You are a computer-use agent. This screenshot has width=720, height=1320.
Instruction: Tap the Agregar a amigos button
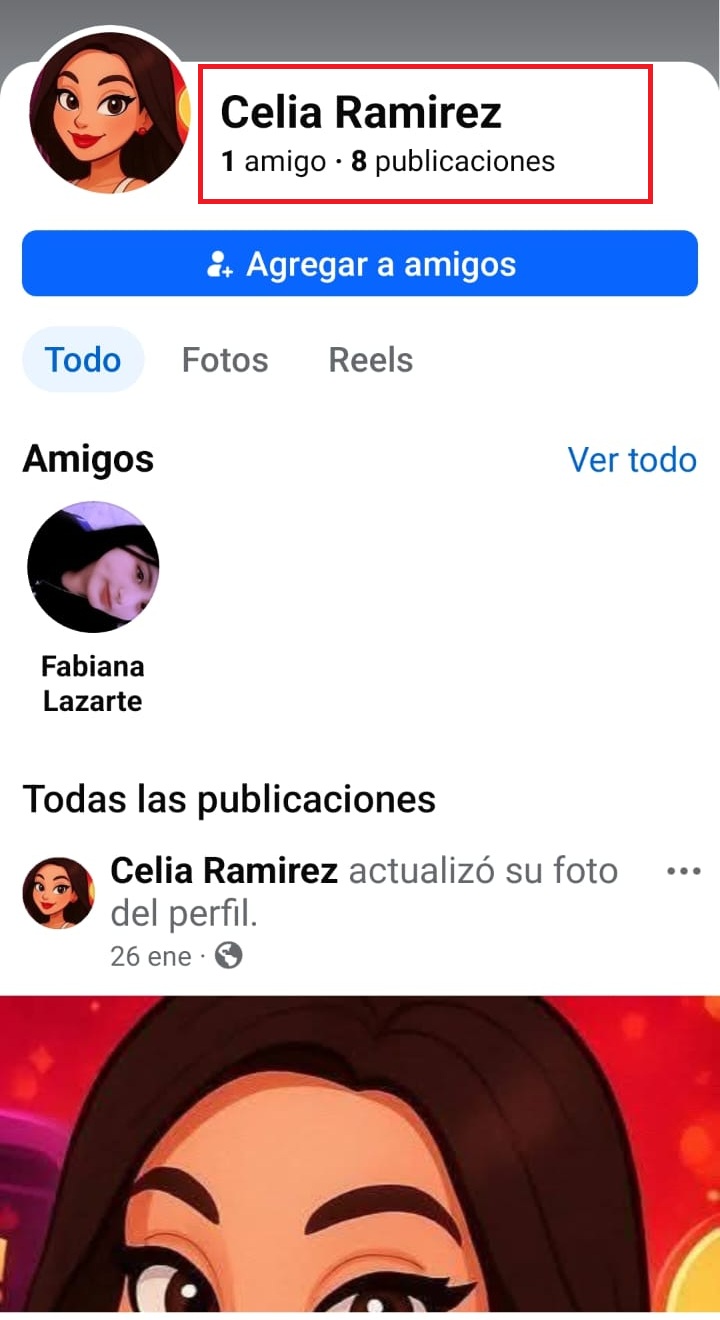tap(360, 264)
